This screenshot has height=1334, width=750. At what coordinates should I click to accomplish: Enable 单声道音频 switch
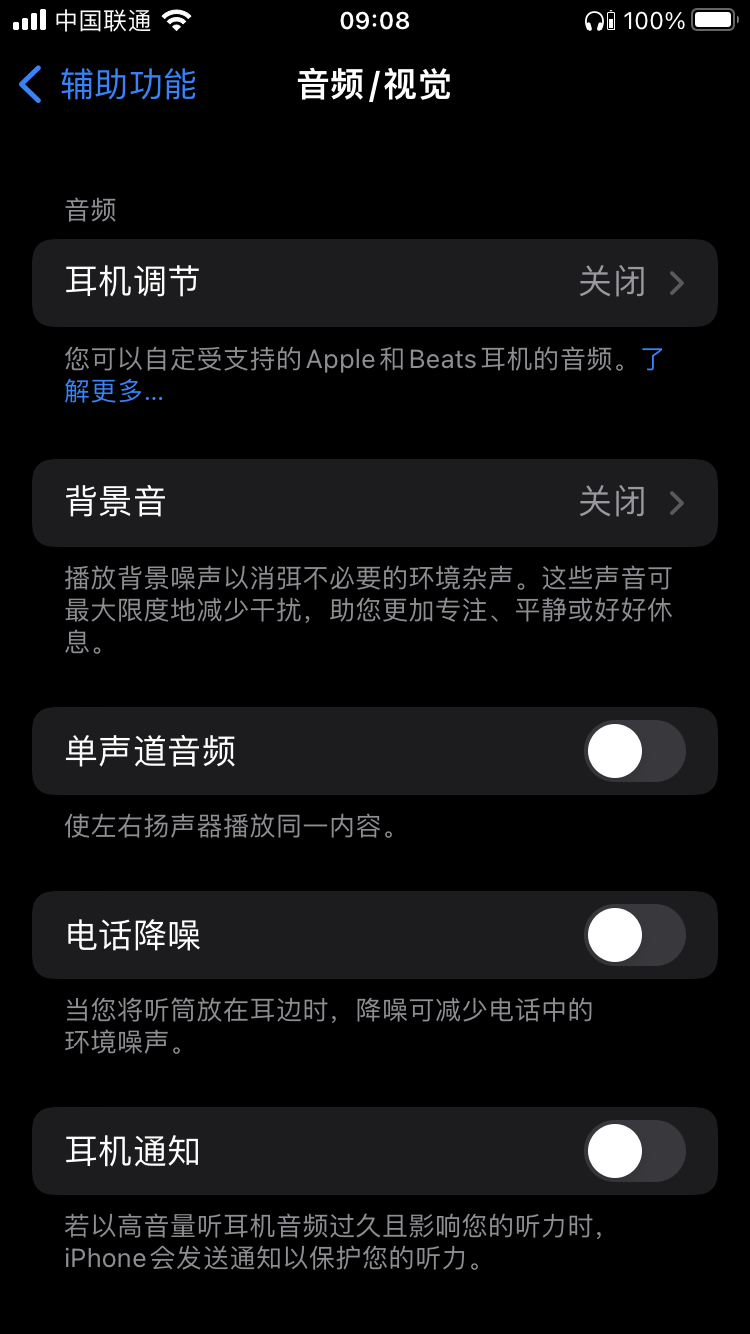[x=634, y=751]
